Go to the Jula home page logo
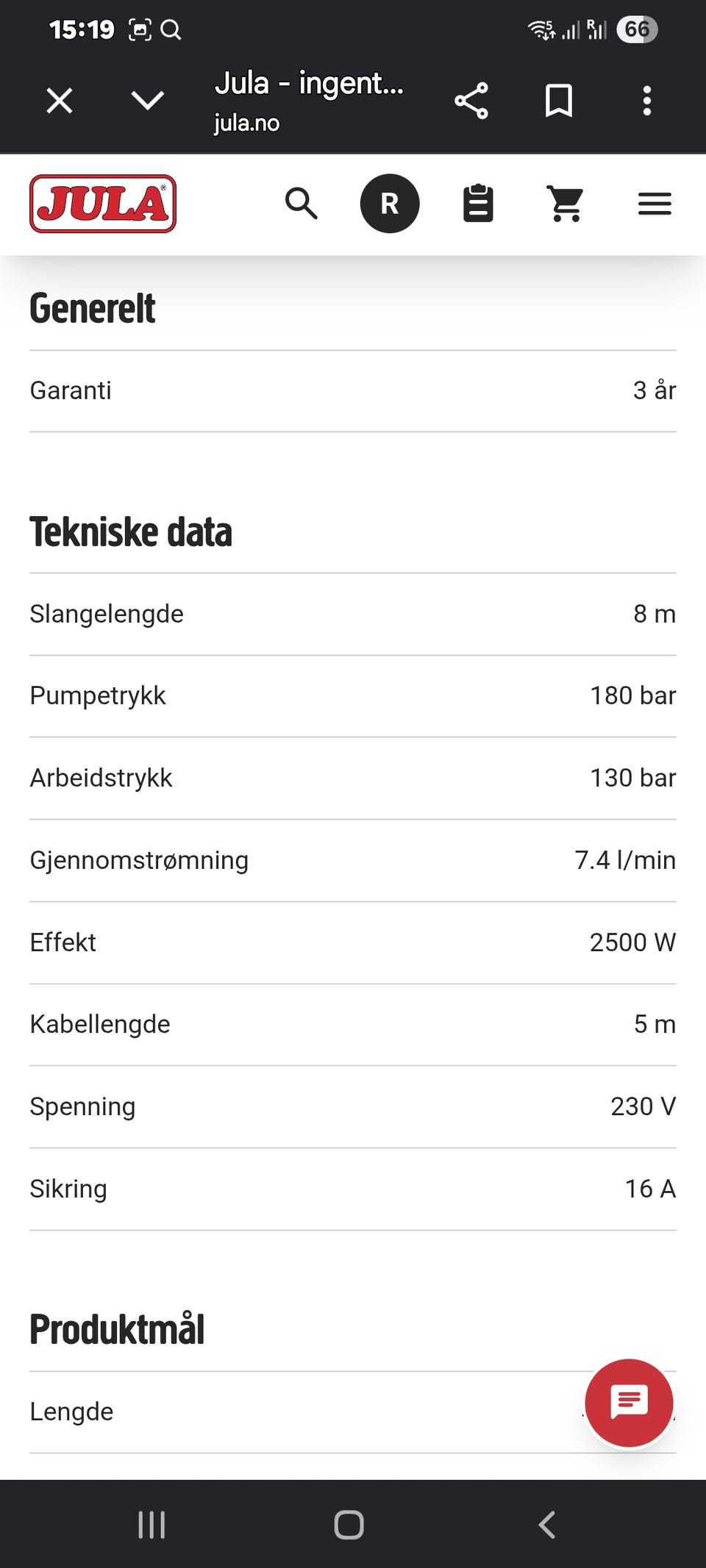The image size is (706, 1568). point(103,204)
